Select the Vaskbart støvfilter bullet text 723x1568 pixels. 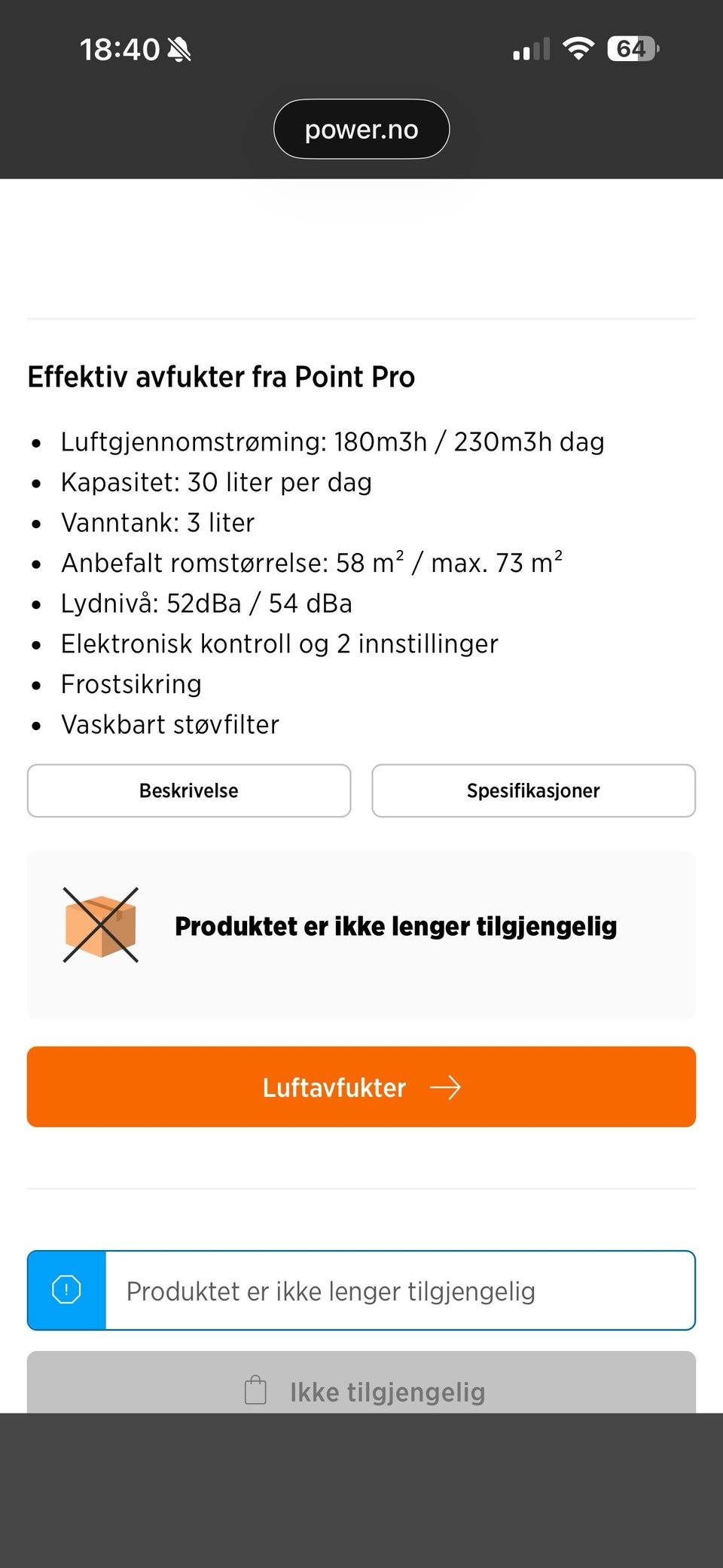pyautogui.click(x=170, y=724)
